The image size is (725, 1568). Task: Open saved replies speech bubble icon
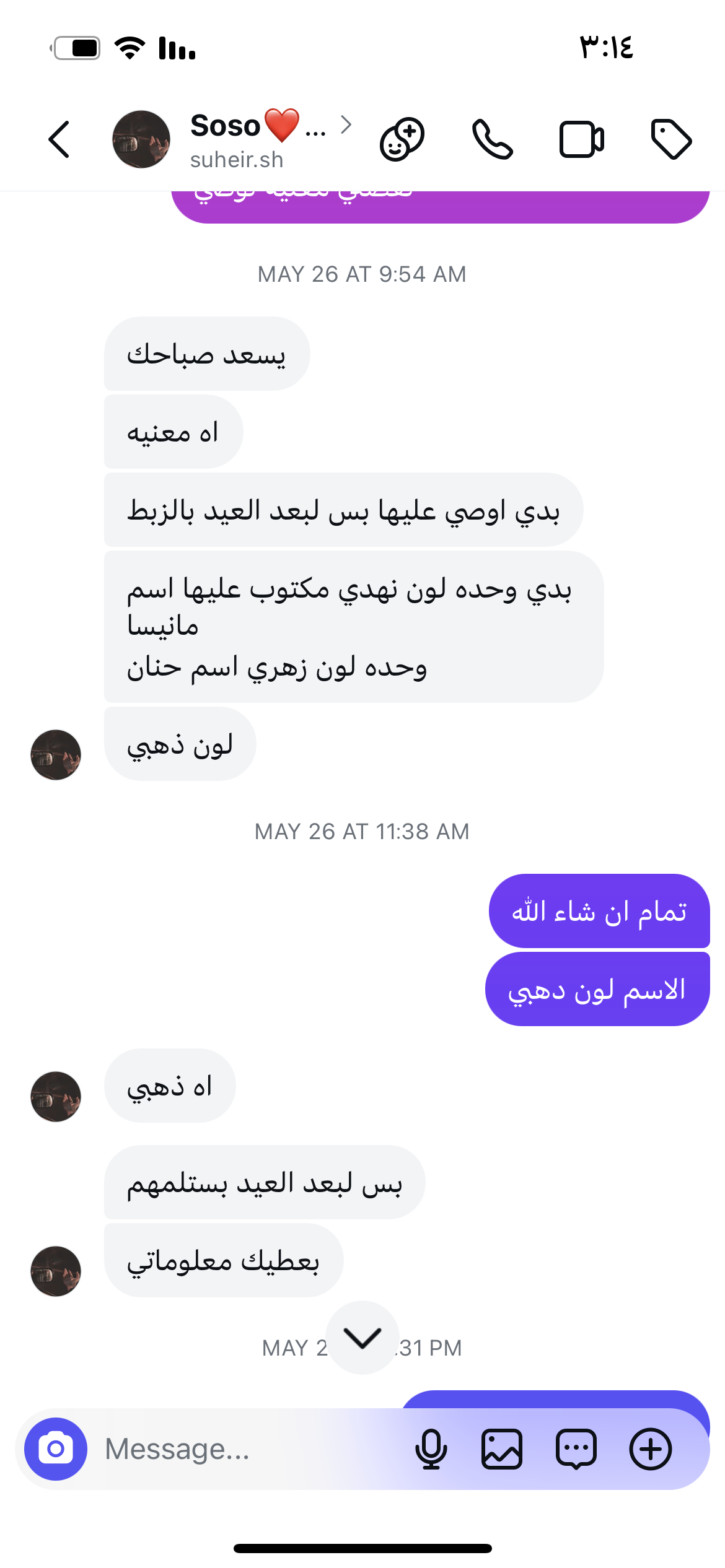[576, 1449]
